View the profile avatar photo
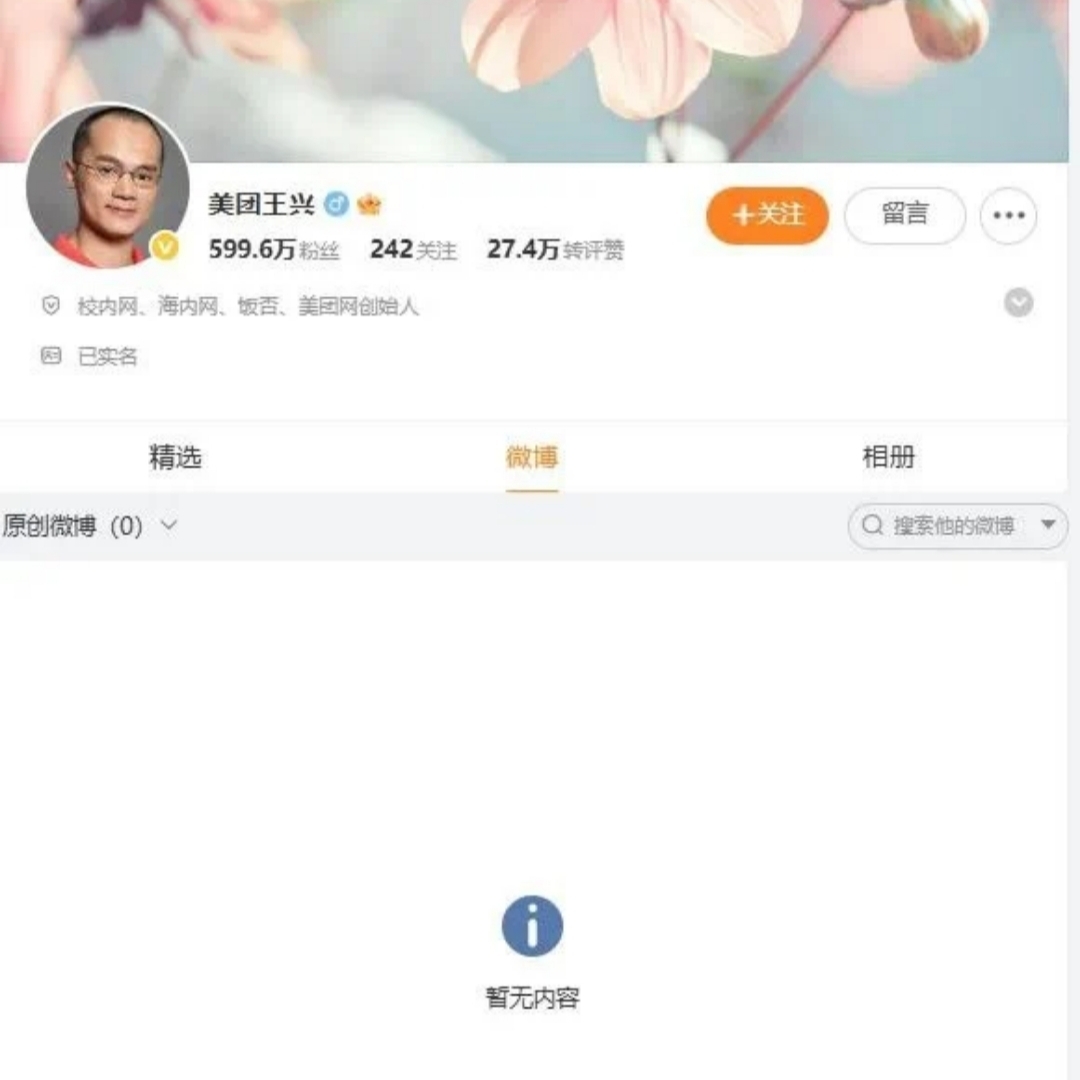Viewport: 1080px width, 1080px height. 107,187
